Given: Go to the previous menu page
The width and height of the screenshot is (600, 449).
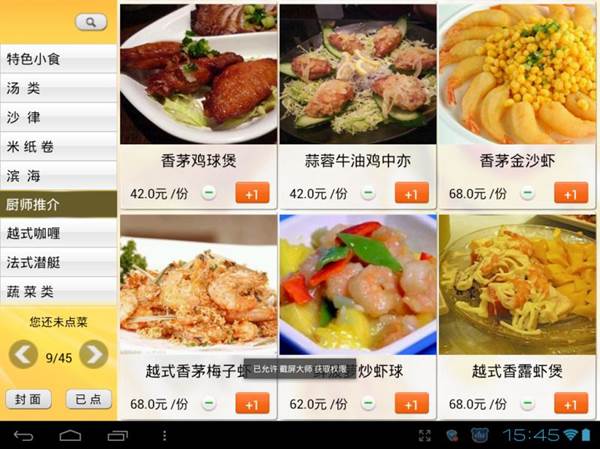Looking at the screenshot, I should 23,355.
